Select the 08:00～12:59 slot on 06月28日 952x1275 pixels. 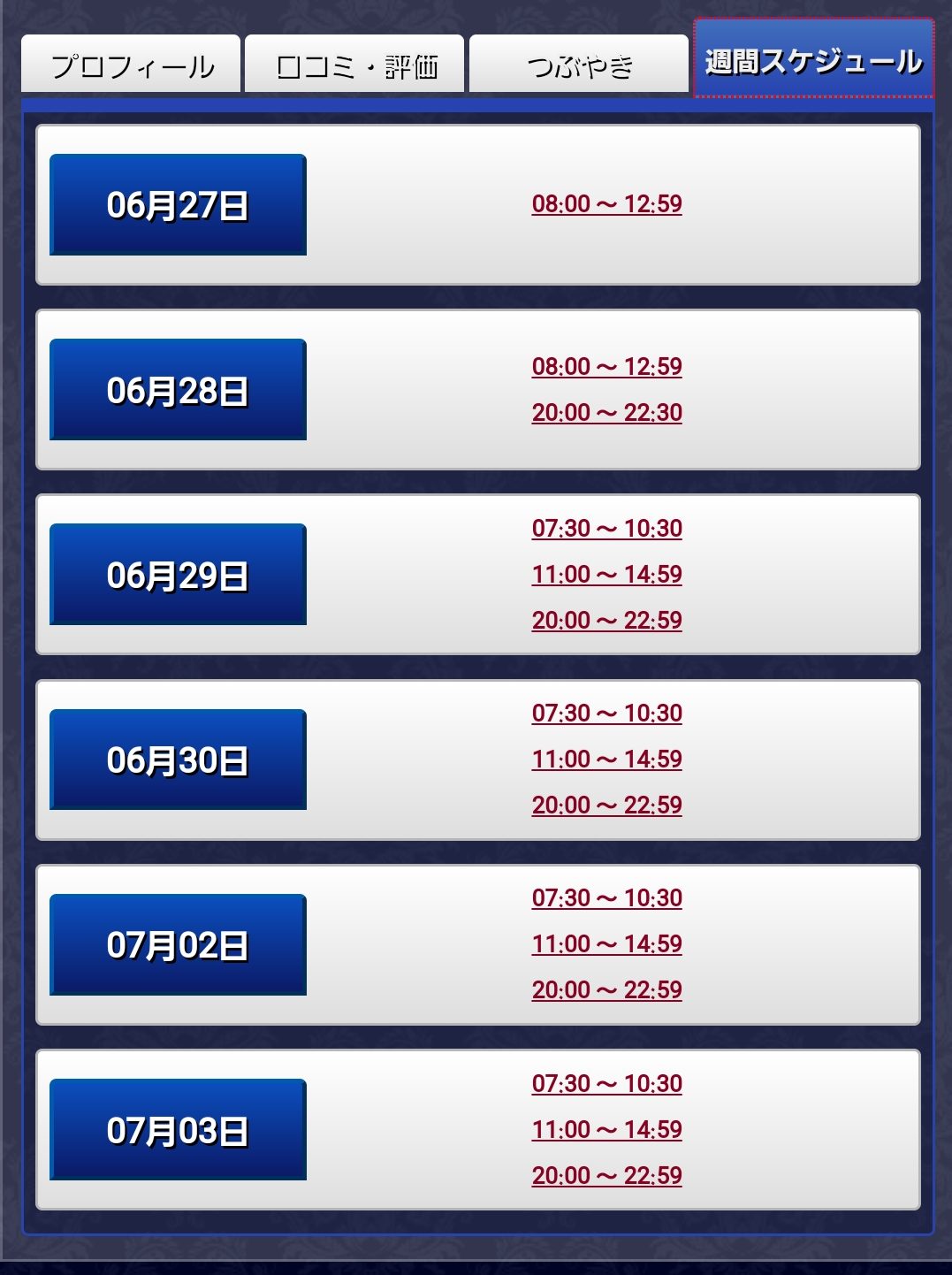click(x=606, y=367)
